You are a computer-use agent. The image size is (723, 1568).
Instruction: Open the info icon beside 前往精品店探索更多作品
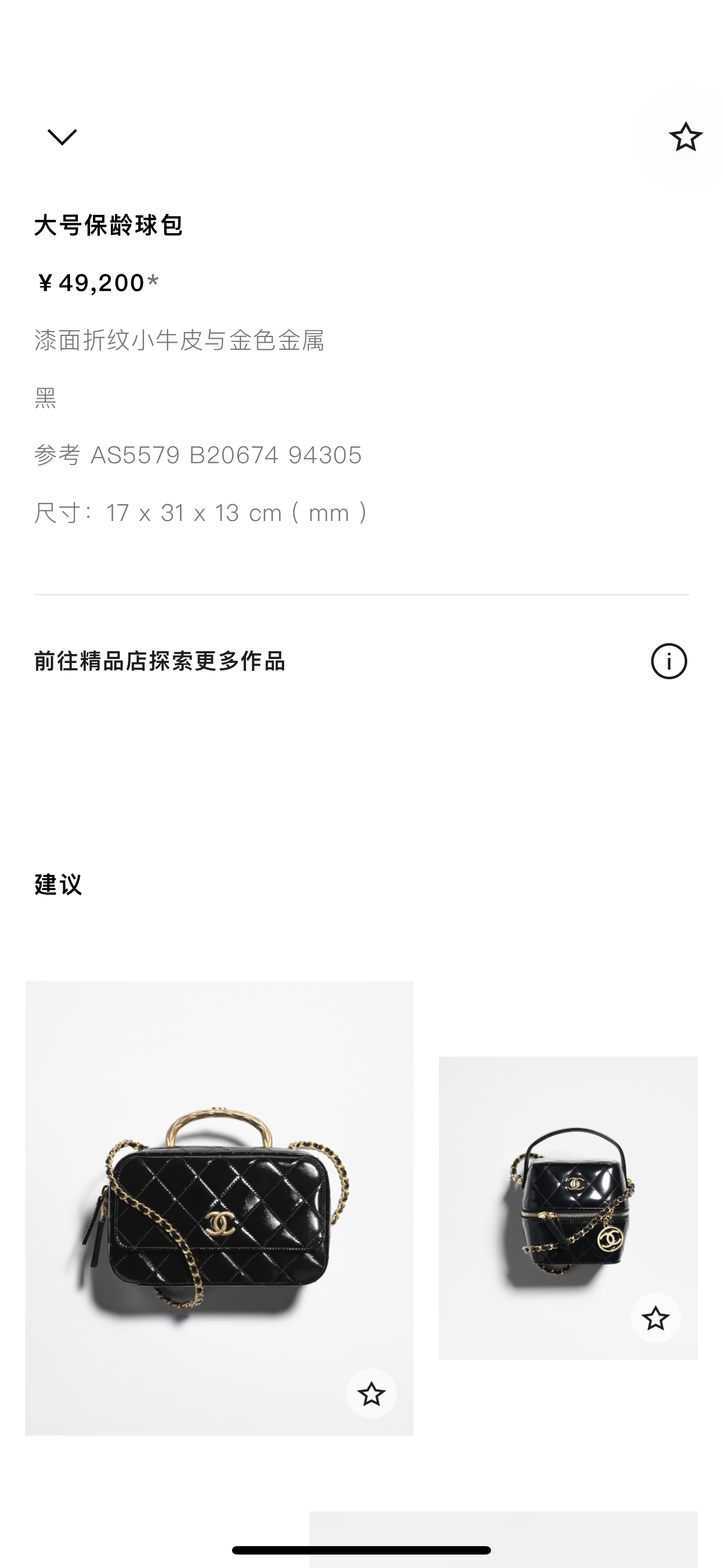coord(669,661)
